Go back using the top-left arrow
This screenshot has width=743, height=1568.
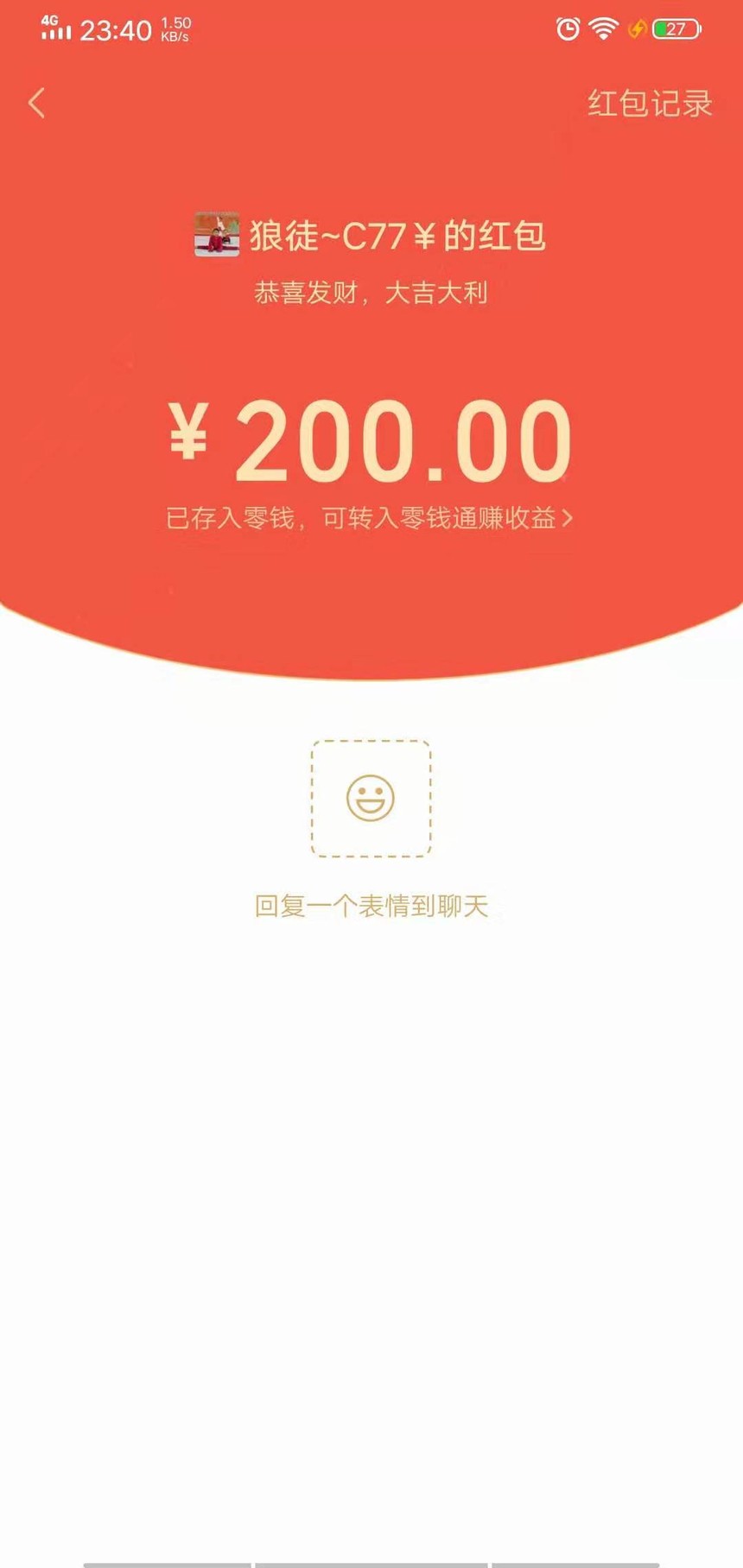(x=36, y=104)
